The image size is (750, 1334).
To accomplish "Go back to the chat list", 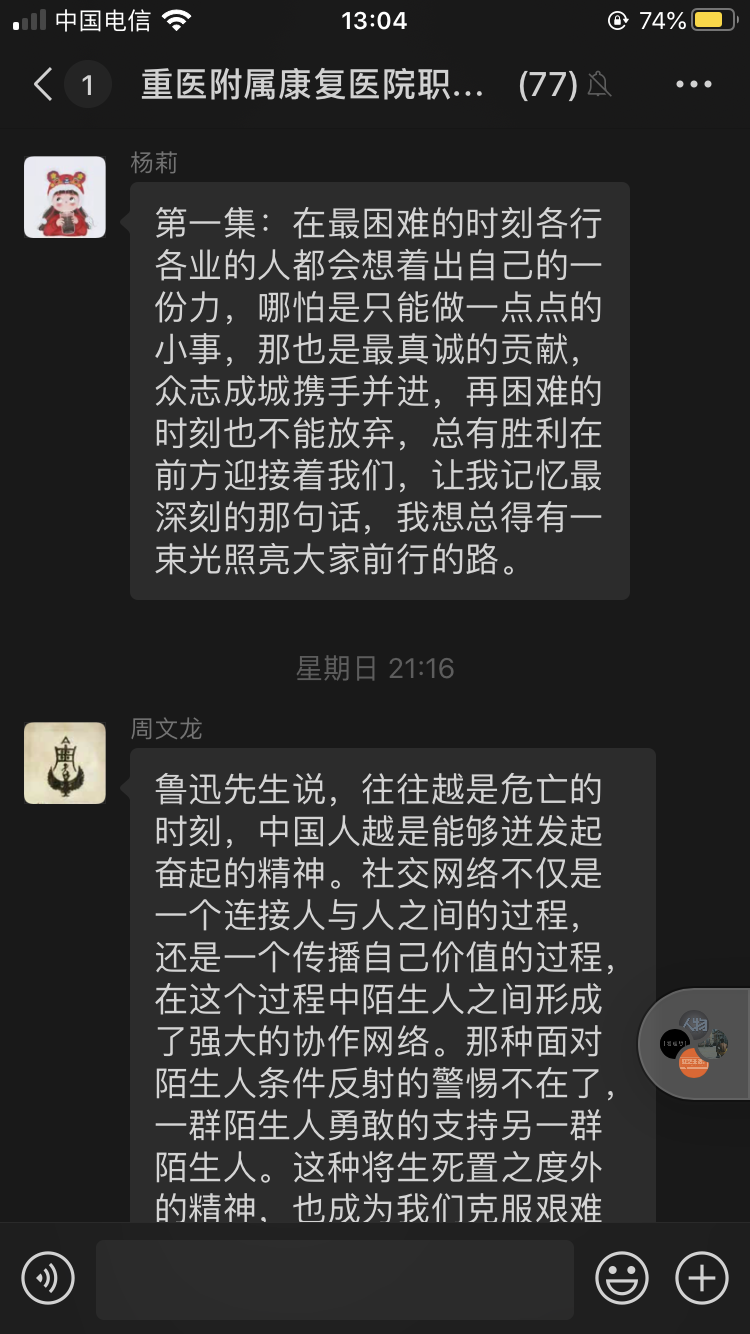I will click(42, 85).
